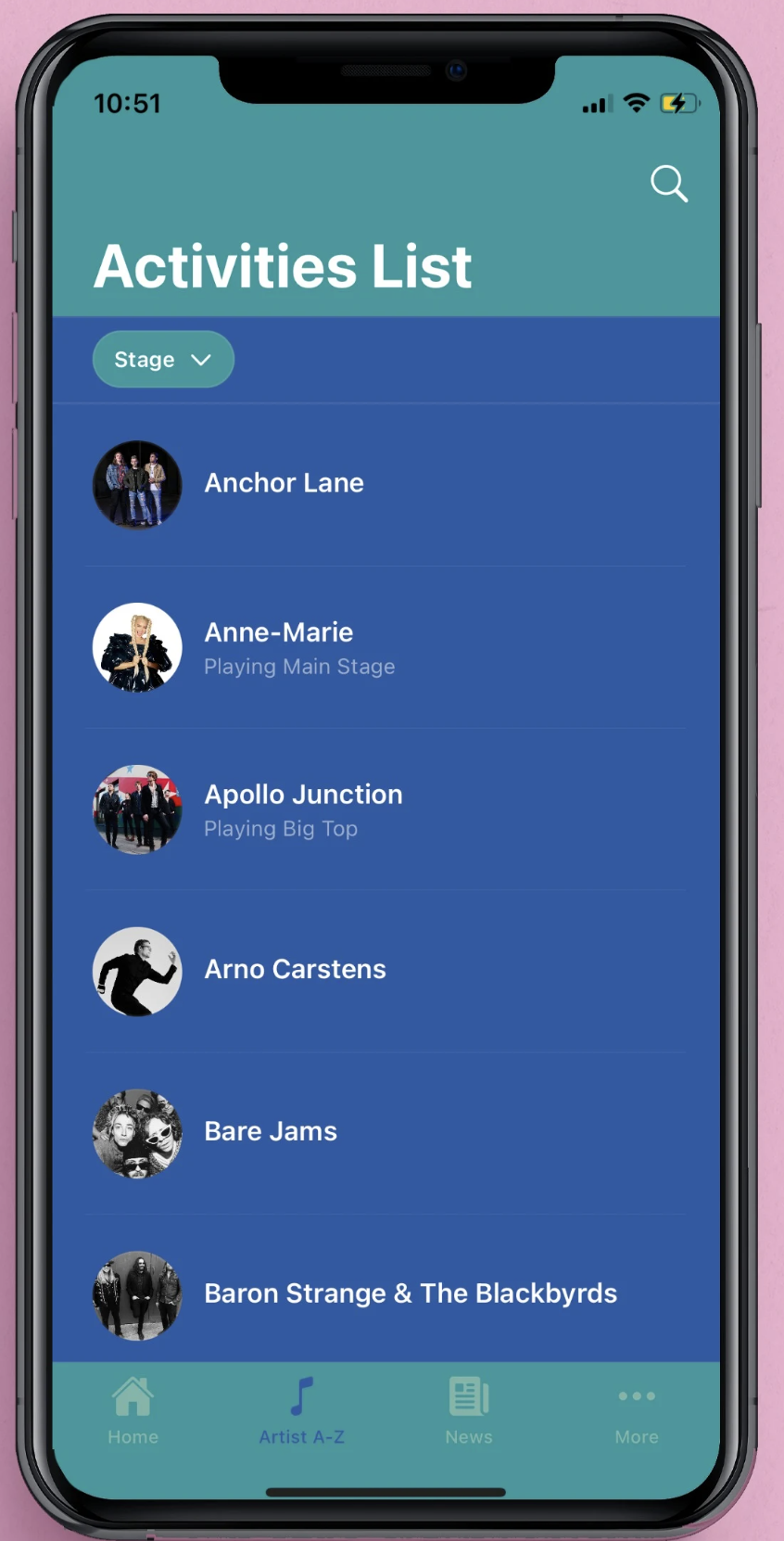Open Apollo Junction artist entry
The height and width of the screenshot is (1541, 784).
302,809
